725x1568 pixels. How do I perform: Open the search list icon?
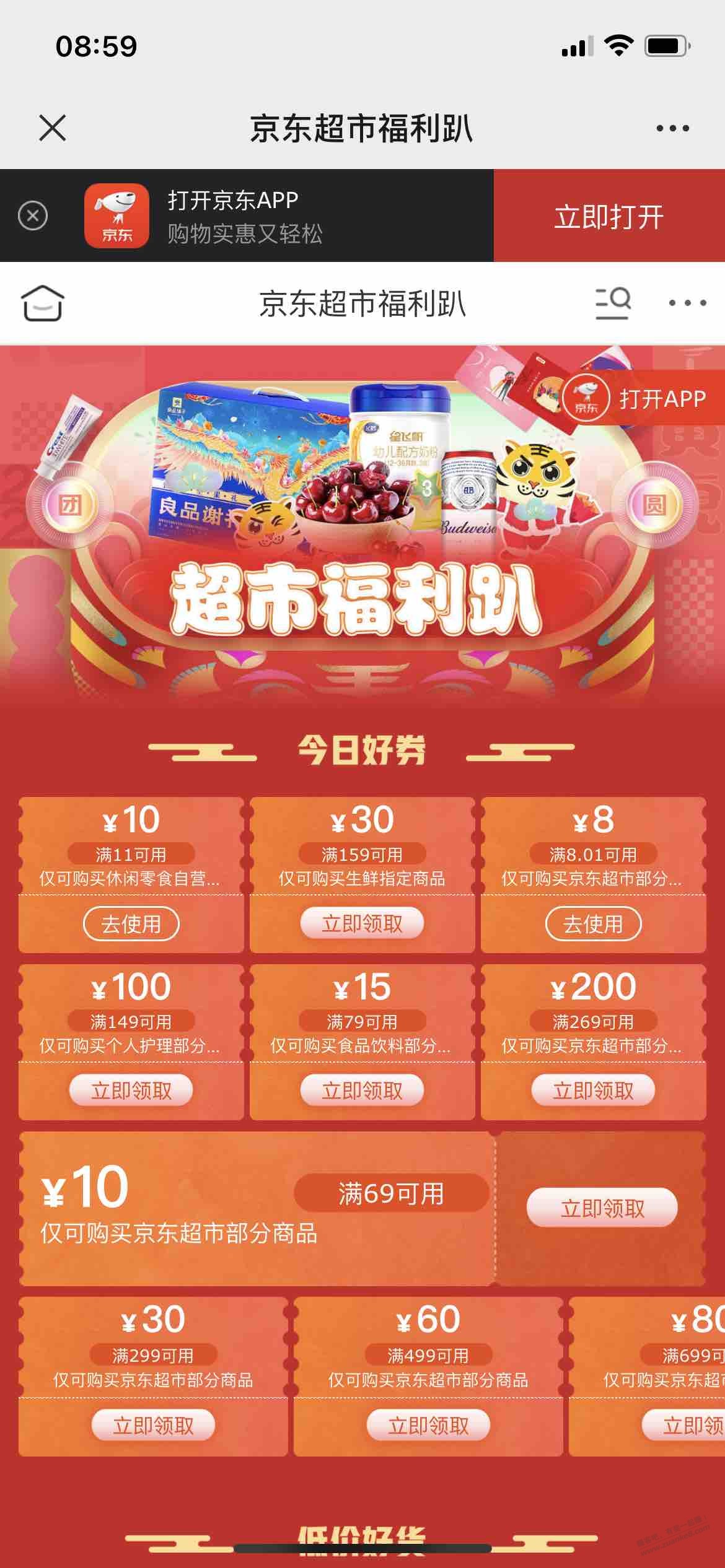point(613,303)
